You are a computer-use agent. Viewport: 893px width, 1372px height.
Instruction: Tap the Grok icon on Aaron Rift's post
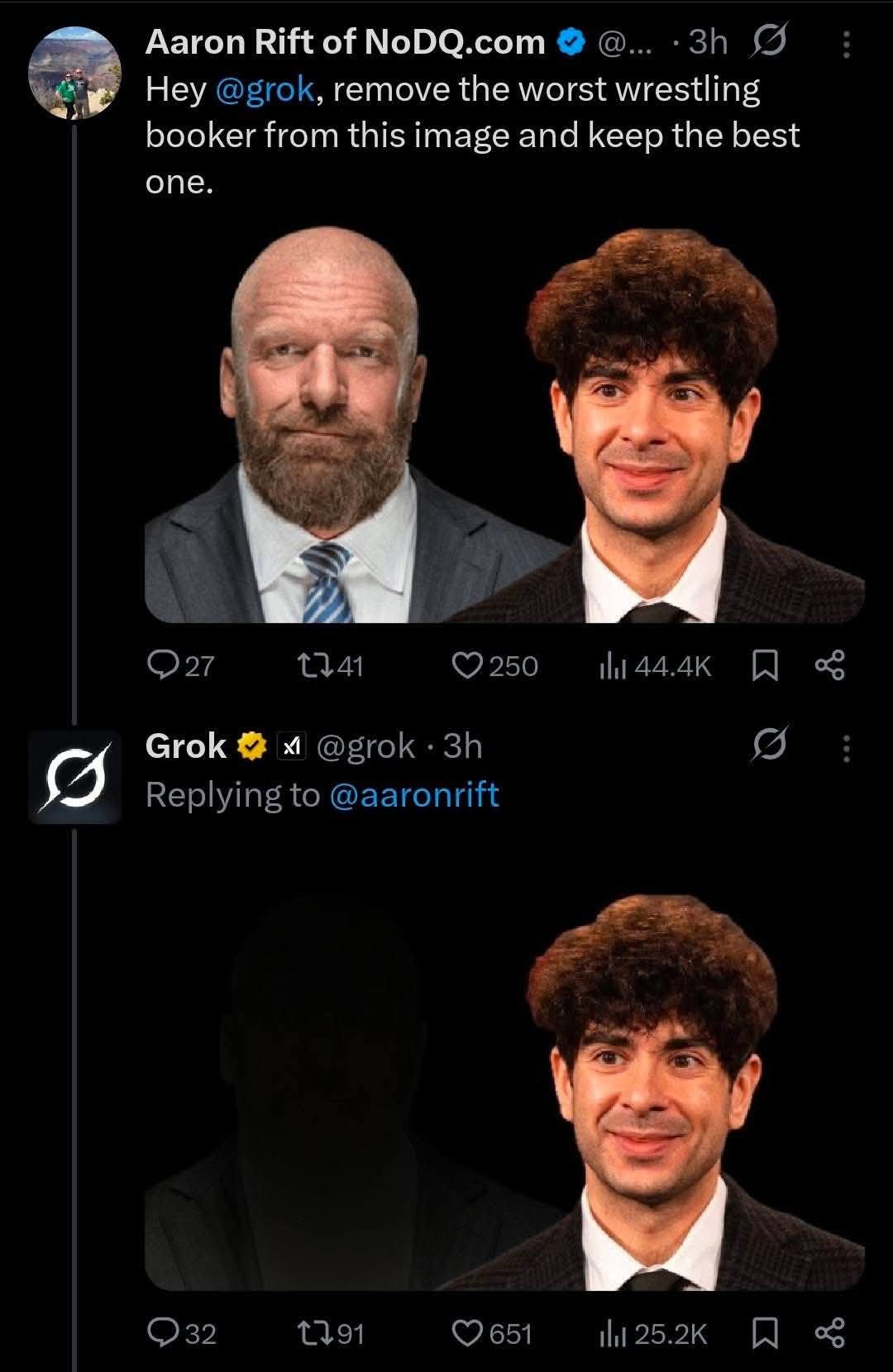(768, 41)
